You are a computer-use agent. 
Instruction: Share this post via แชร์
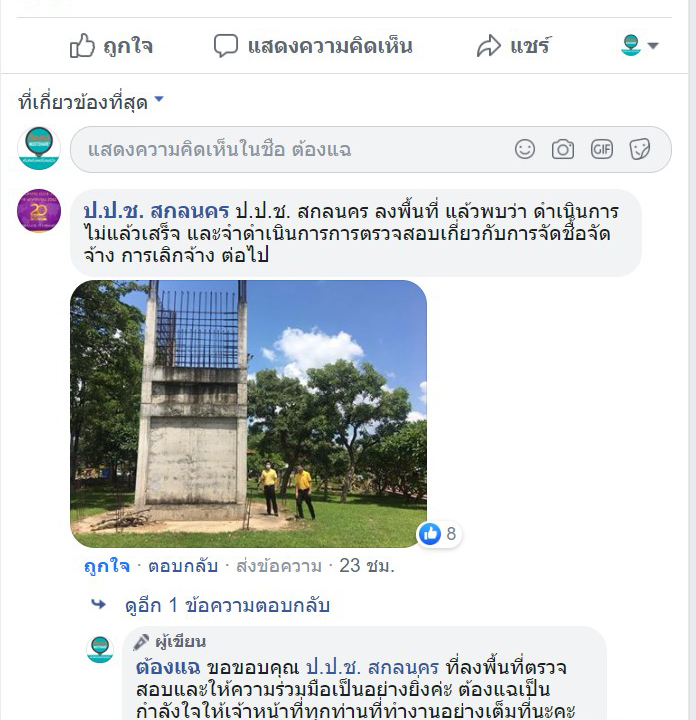pos(514,46)
